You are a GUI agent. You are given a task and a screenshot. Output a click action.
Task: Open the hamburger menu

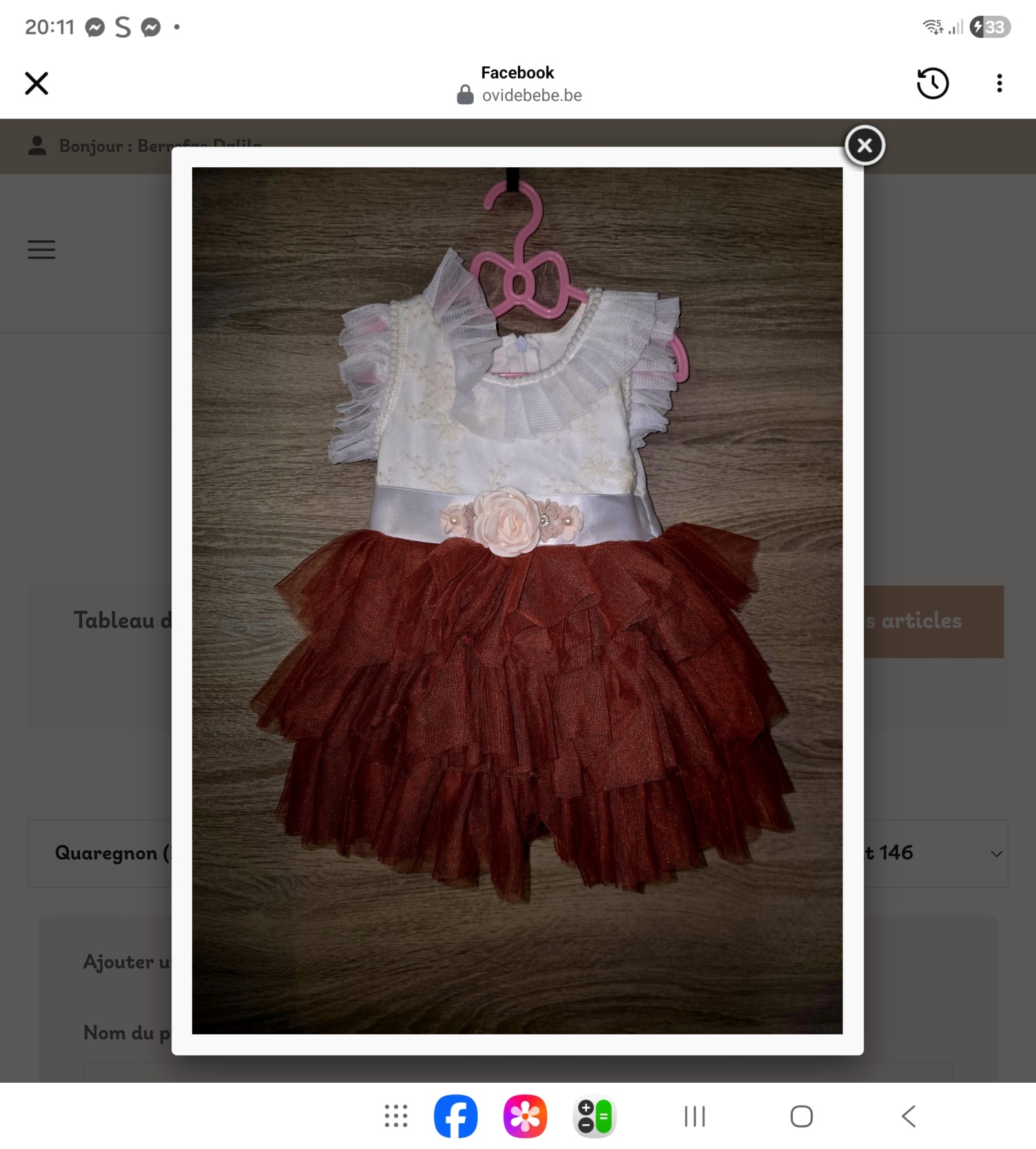(x=41, y=249)
